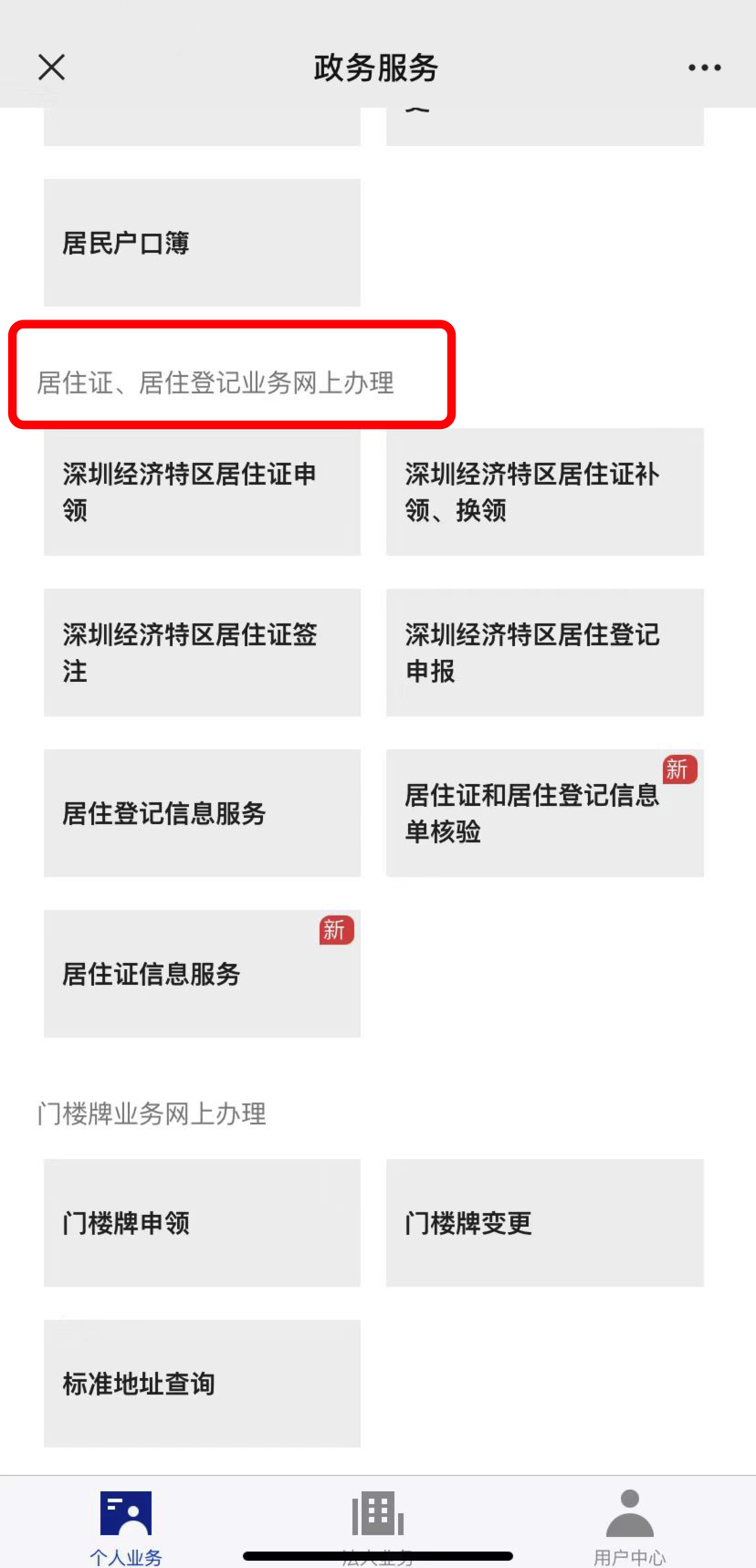Open 居民户口簿 service
This screenshot has width=756, height=1568.
pyautogui.click(x=202, y=243)
